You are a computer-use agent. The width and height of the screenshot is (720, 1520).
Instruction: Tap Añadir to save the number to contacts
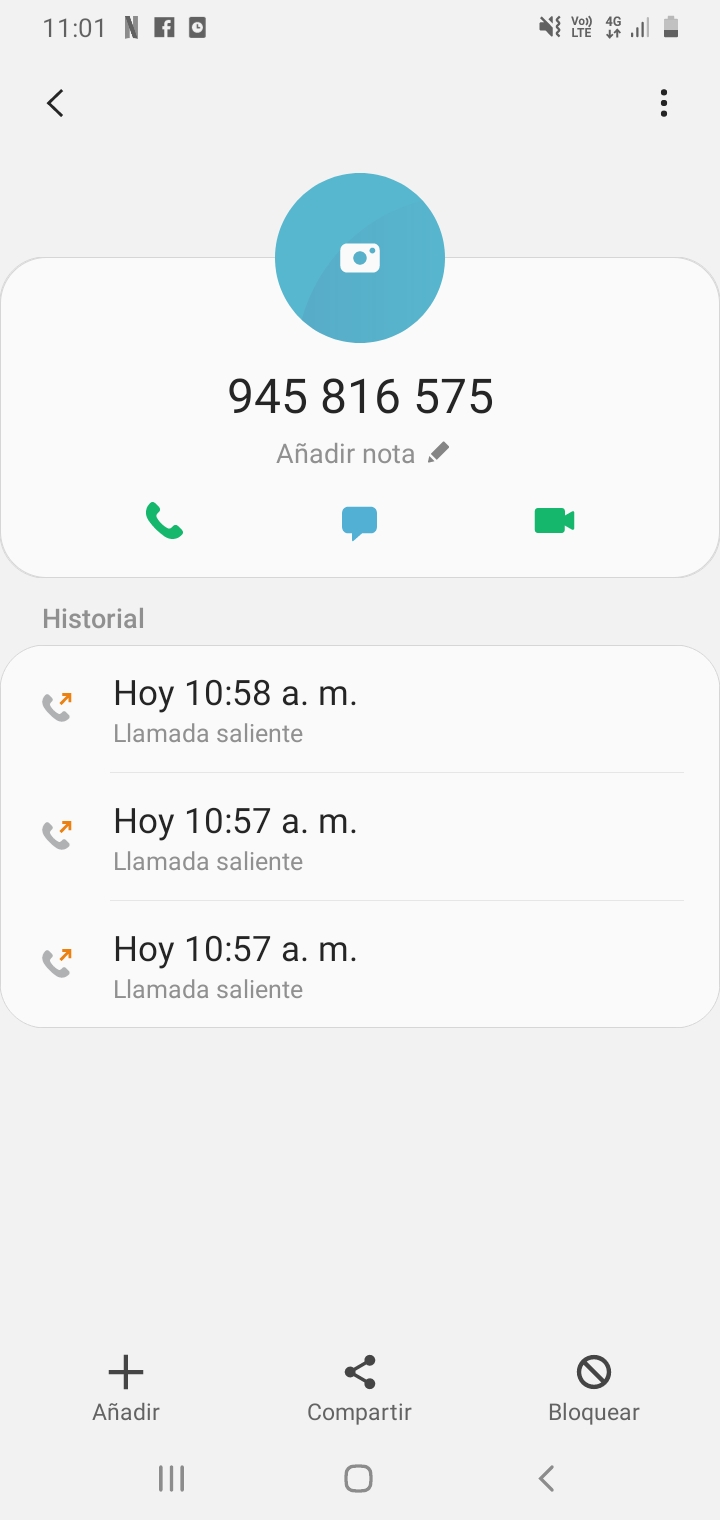126,1388
